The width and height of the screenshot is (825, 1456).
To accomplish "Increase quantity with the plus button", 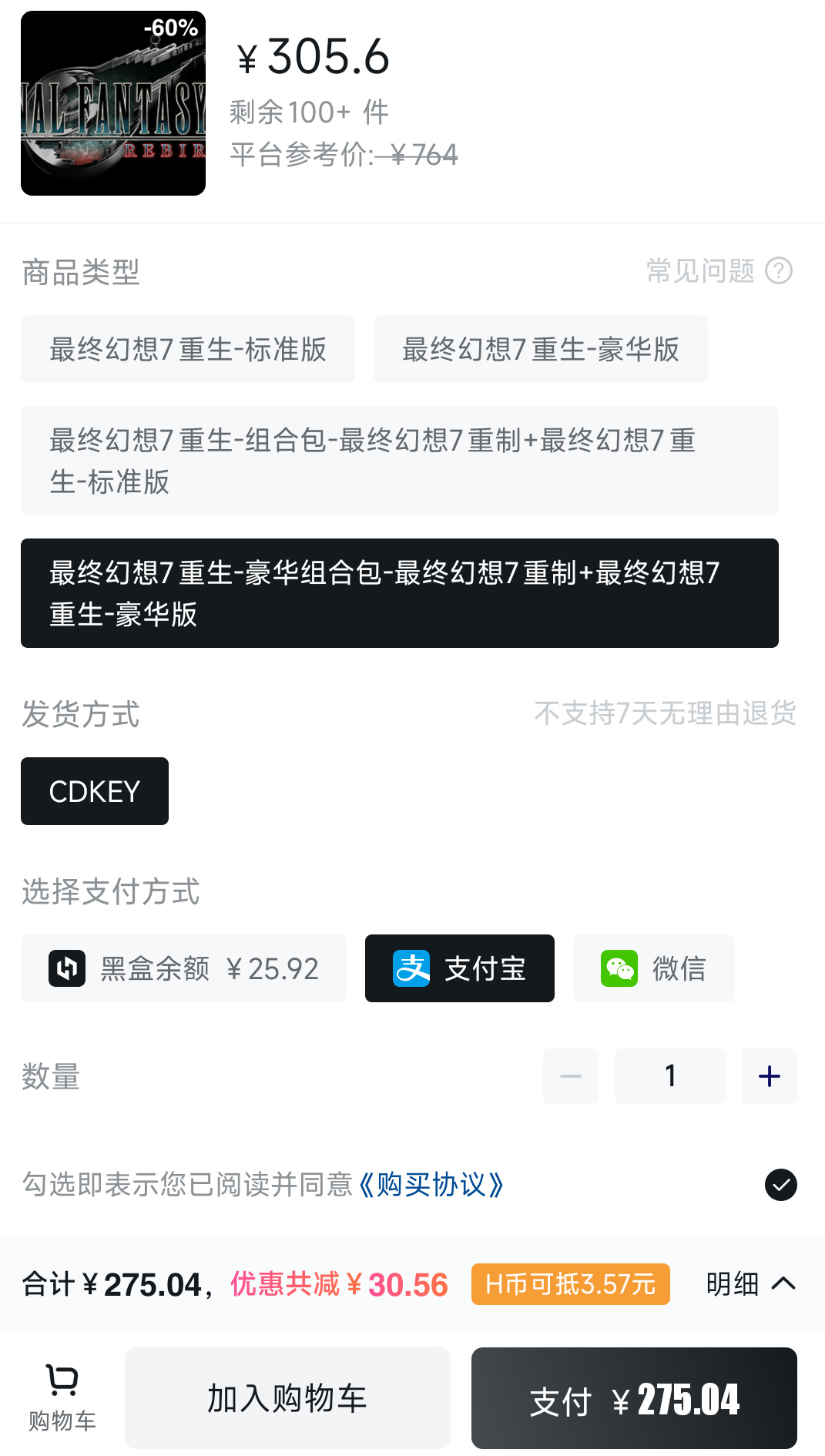I will tap(770, 1076).
